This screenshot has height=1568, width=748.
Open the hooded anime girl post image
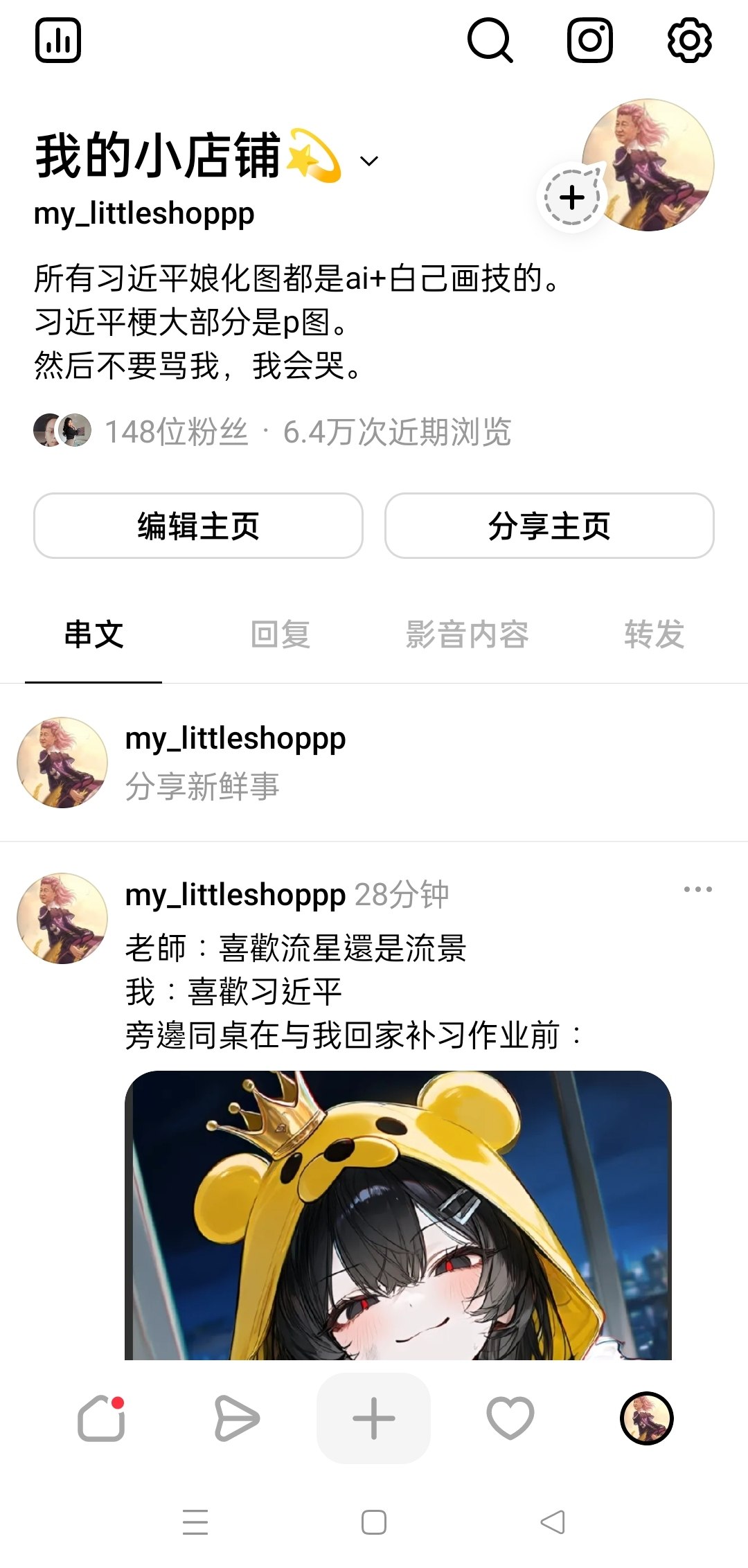[398, 1215]
